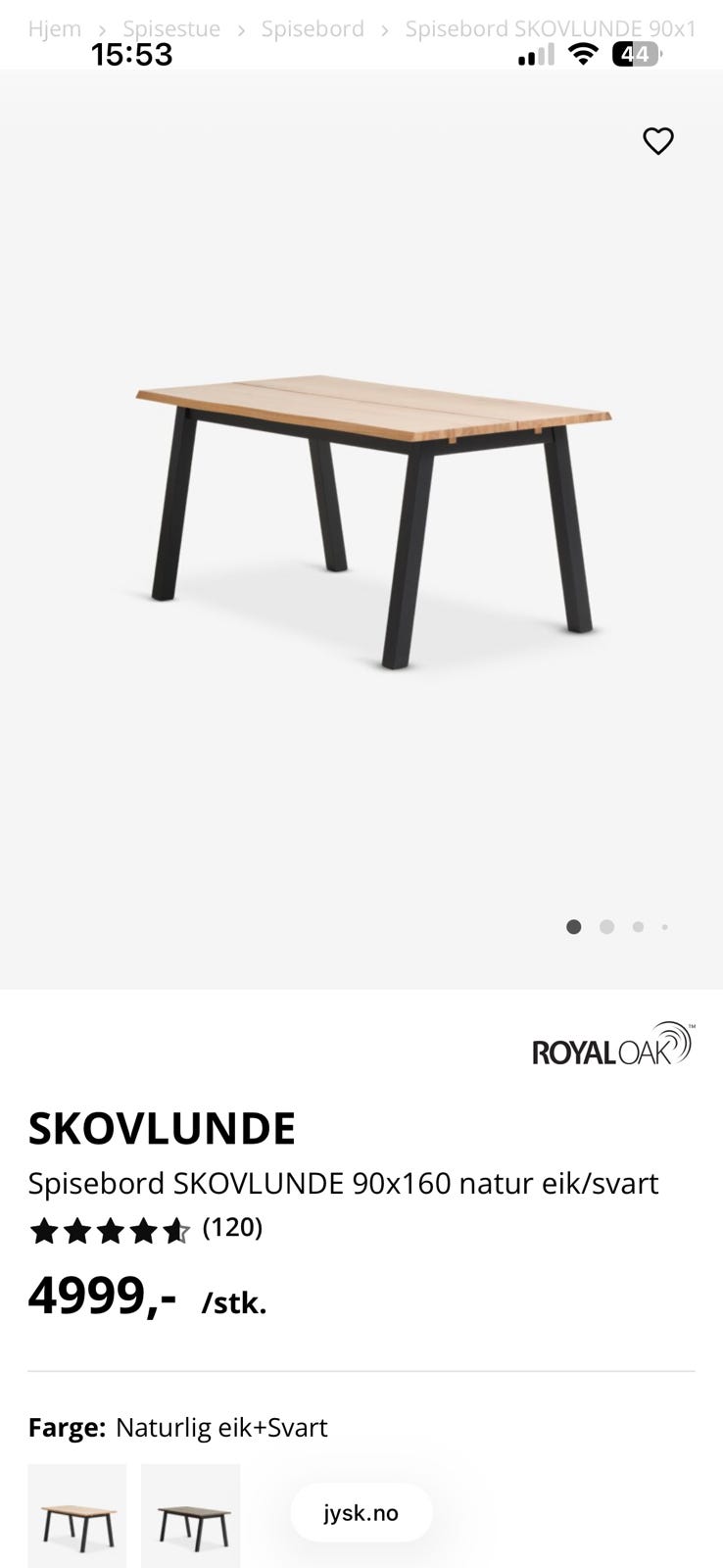Image resolution: width=723 pixels, height=1568 pixels.
Task: Open the 120 customer reviews
Action: coord(232,1228)
